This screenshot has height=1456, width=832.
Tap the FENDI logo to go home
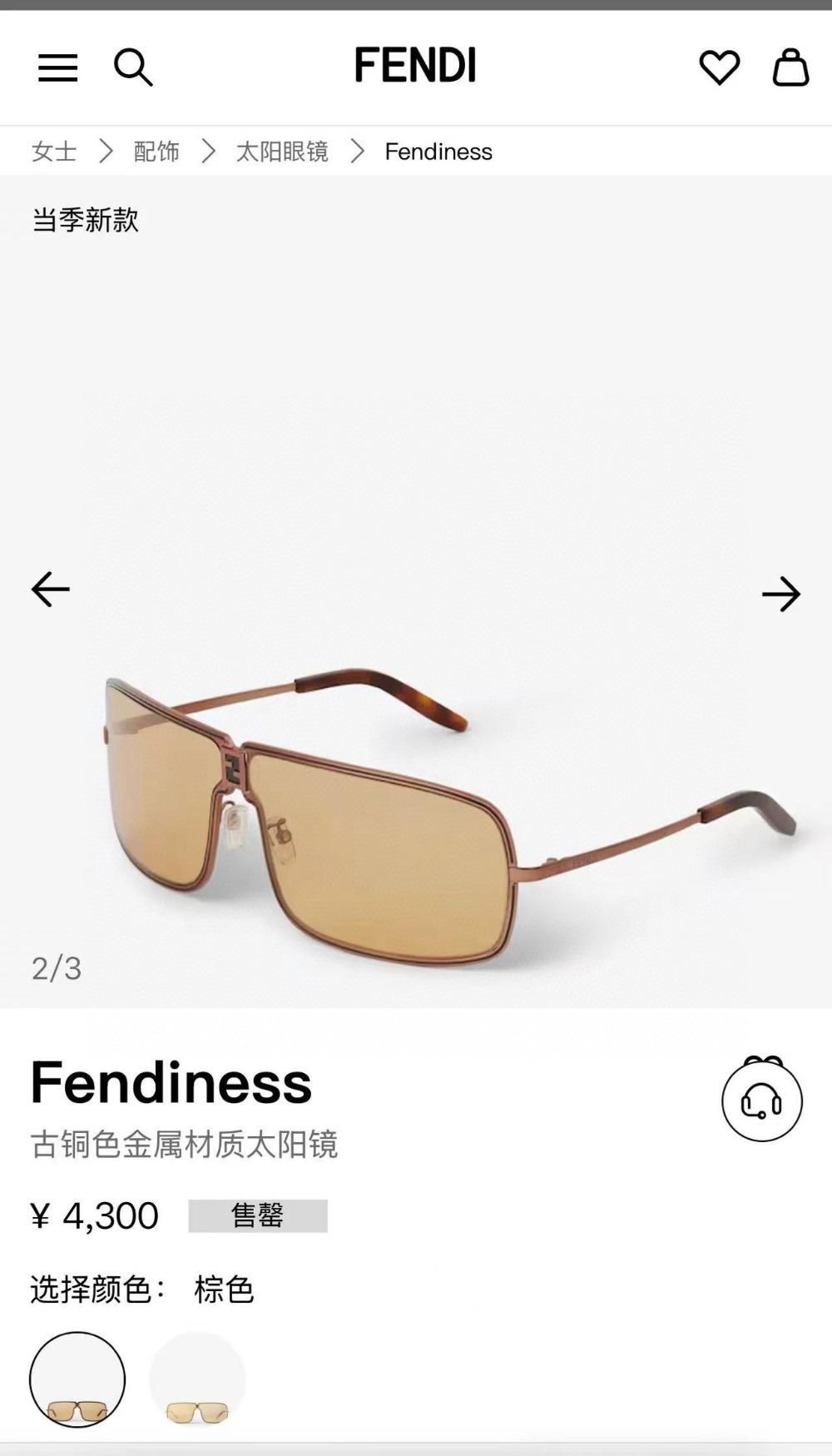(x=415, y=66)
